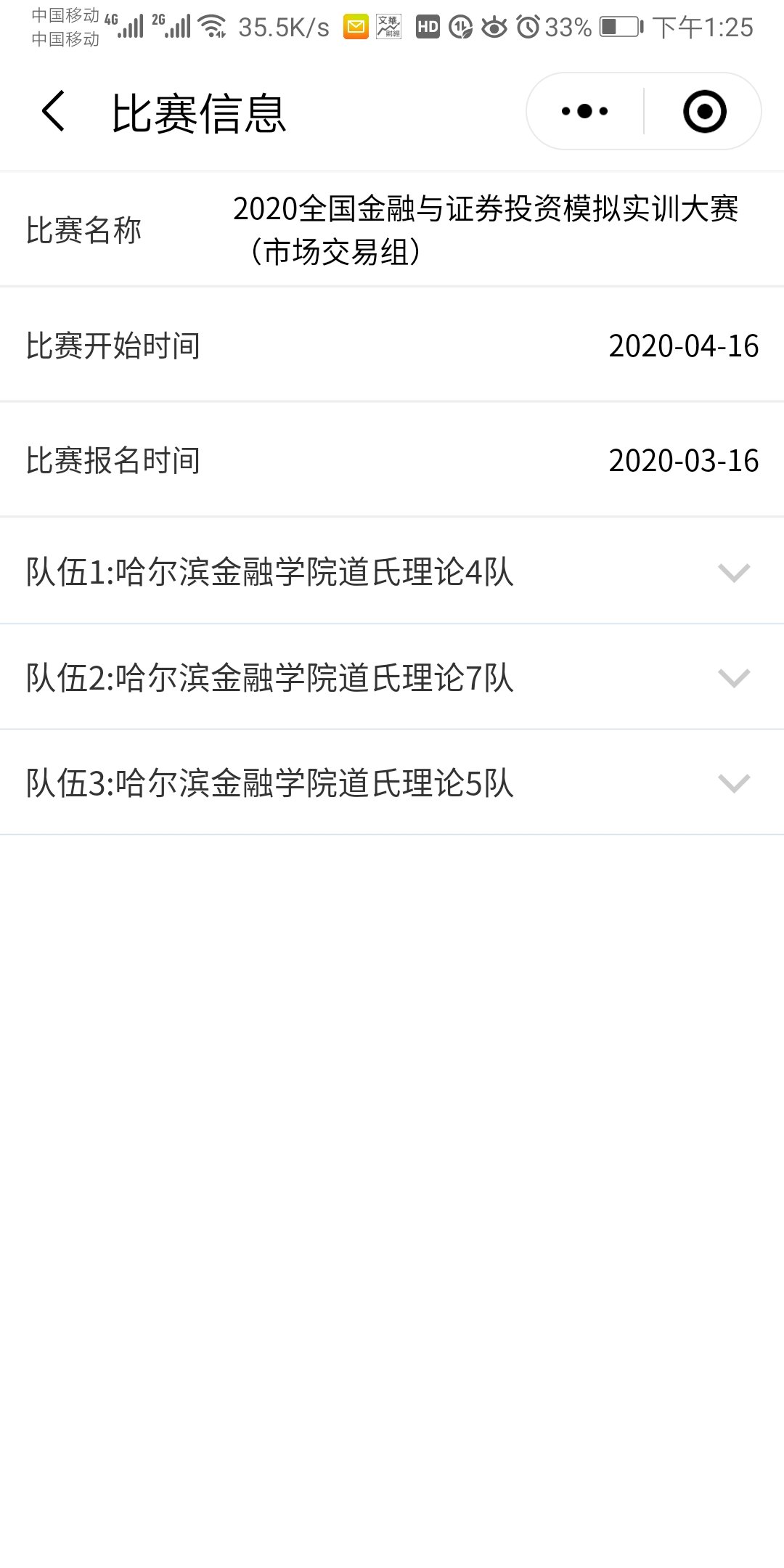This screenshot has width=784, height=1568.
Task: Close the mini program with the circle button
Action: coord(704,112)
